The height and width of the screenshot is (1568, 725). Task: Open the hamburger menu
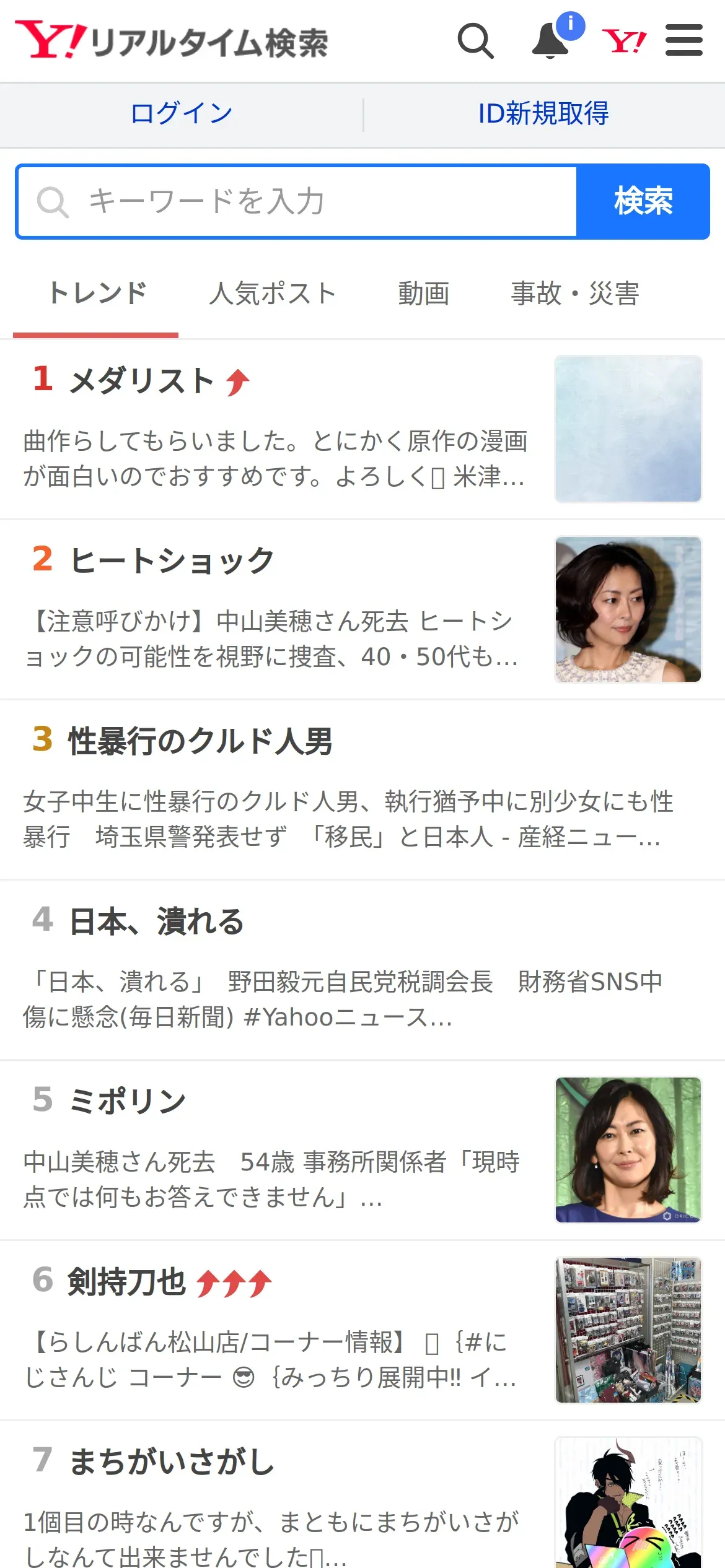click(683, 41)
